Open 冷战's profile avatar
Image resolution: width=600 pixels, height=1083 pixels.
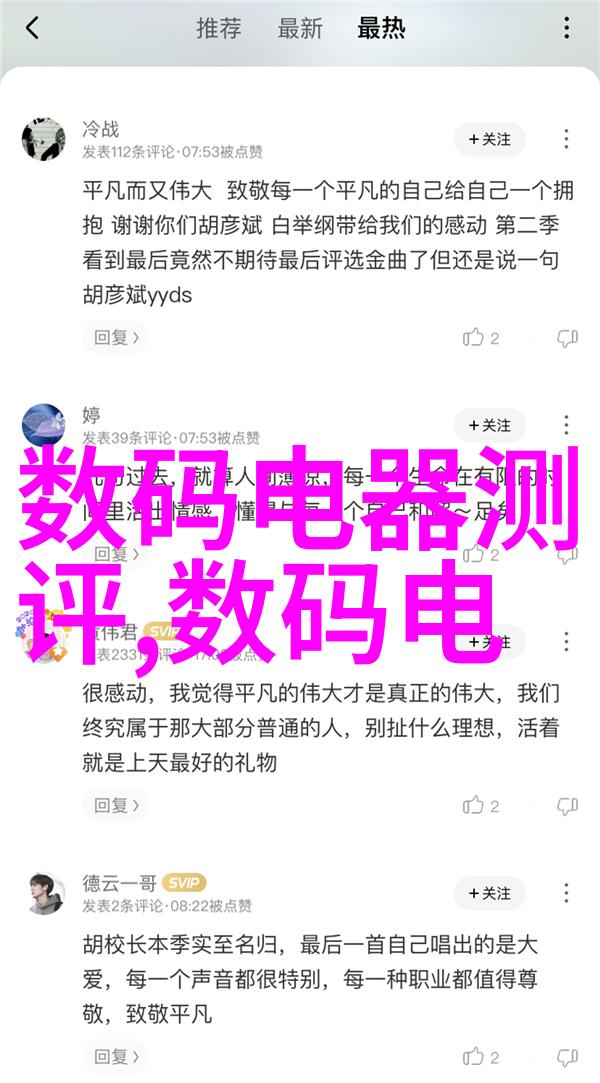click(43, 140)
